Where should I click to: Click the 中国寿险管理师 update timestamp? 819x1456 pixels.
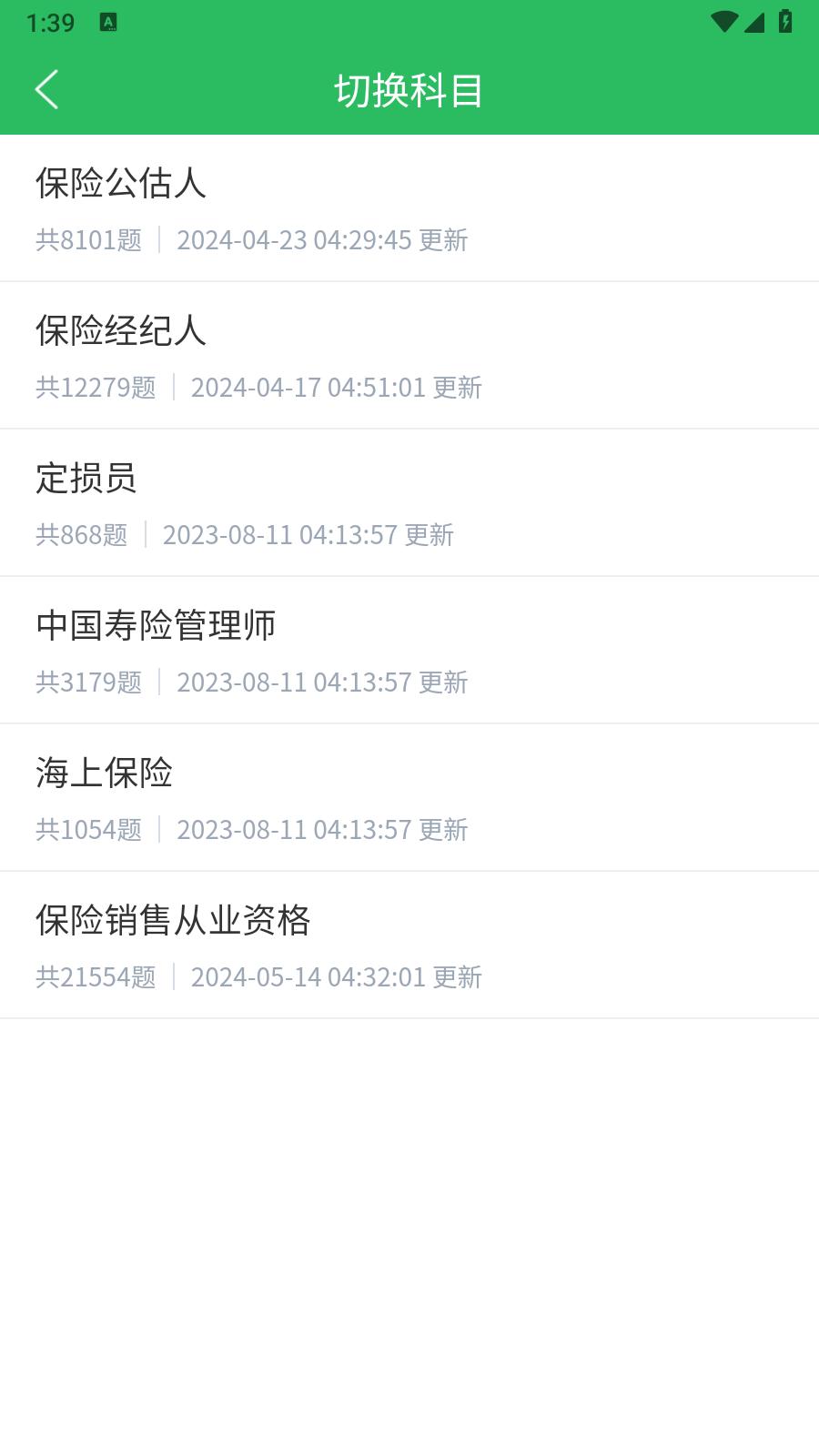(320, 682)
